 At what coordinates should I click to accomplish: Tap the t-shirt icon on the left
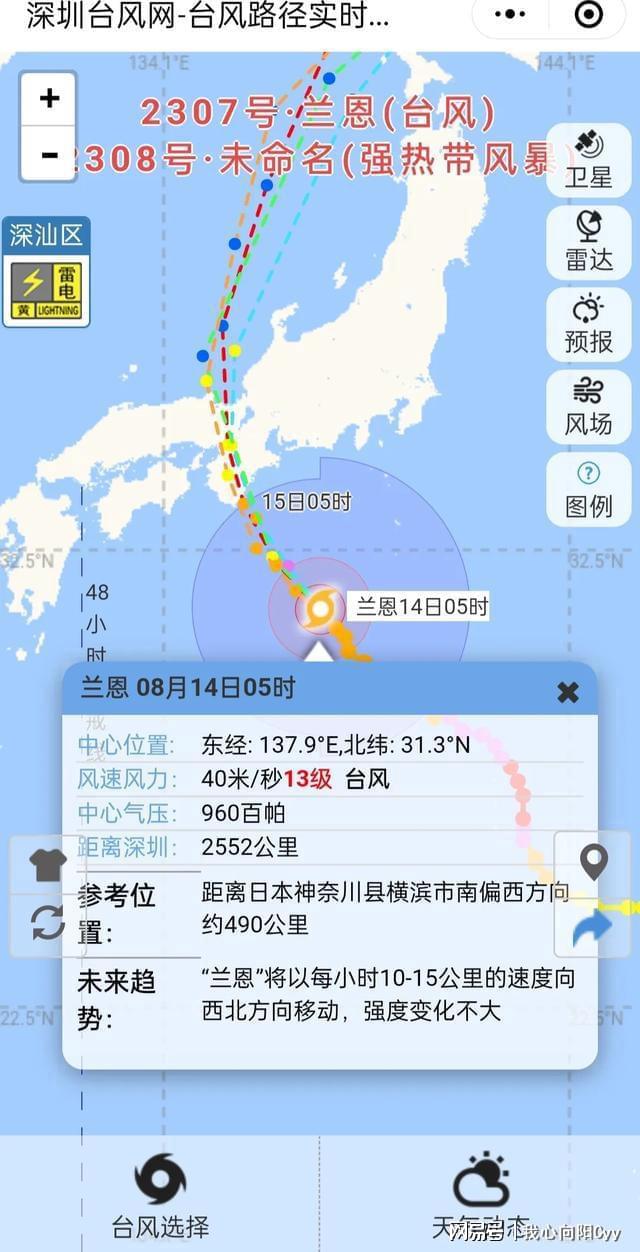coord(47,864)
